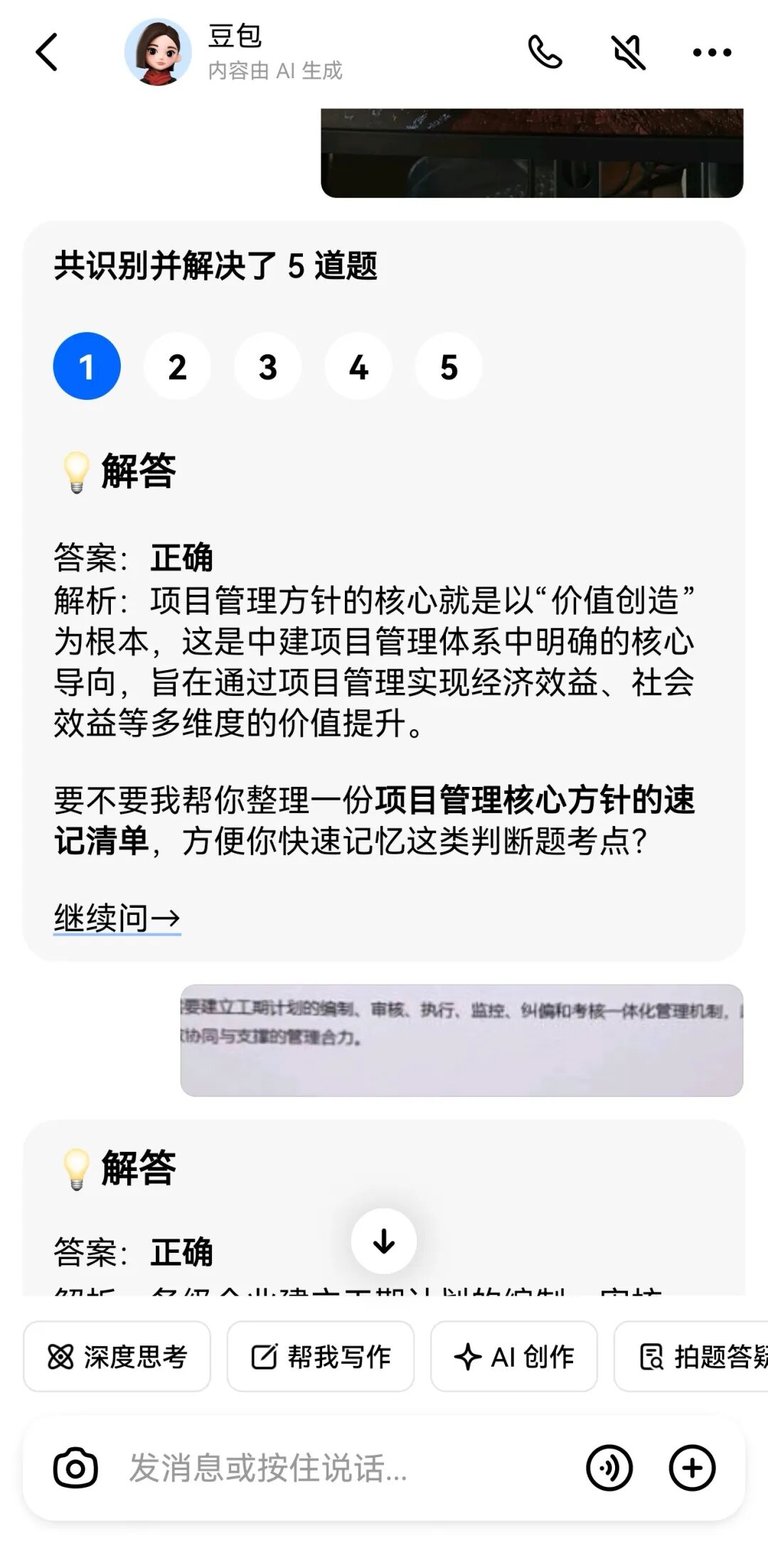The width and height of the screenshot is (768, 1568).
Task: Open the three-dot overflow menu
Action: [x=712, y=52]
